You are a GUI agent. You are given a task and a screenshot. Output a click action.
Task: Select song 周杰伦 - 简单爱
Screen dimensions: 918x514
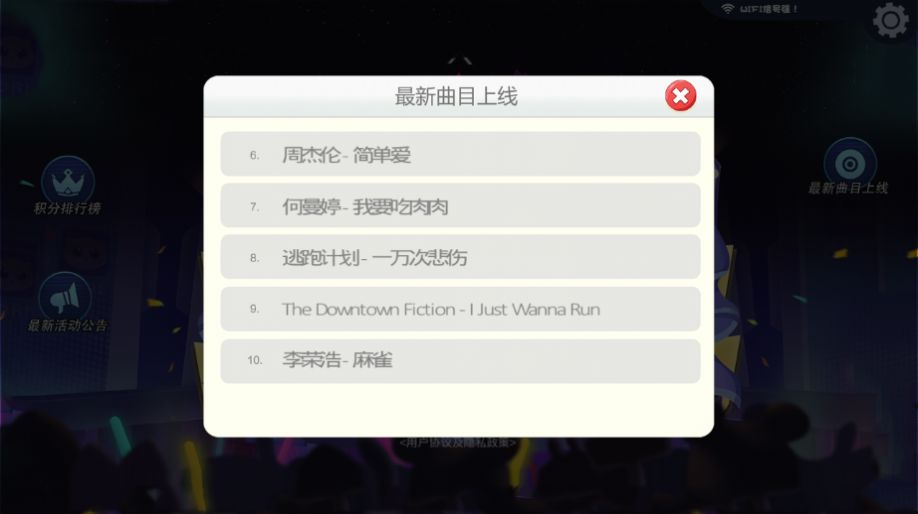pyautogui.click(x=460, y=155)
